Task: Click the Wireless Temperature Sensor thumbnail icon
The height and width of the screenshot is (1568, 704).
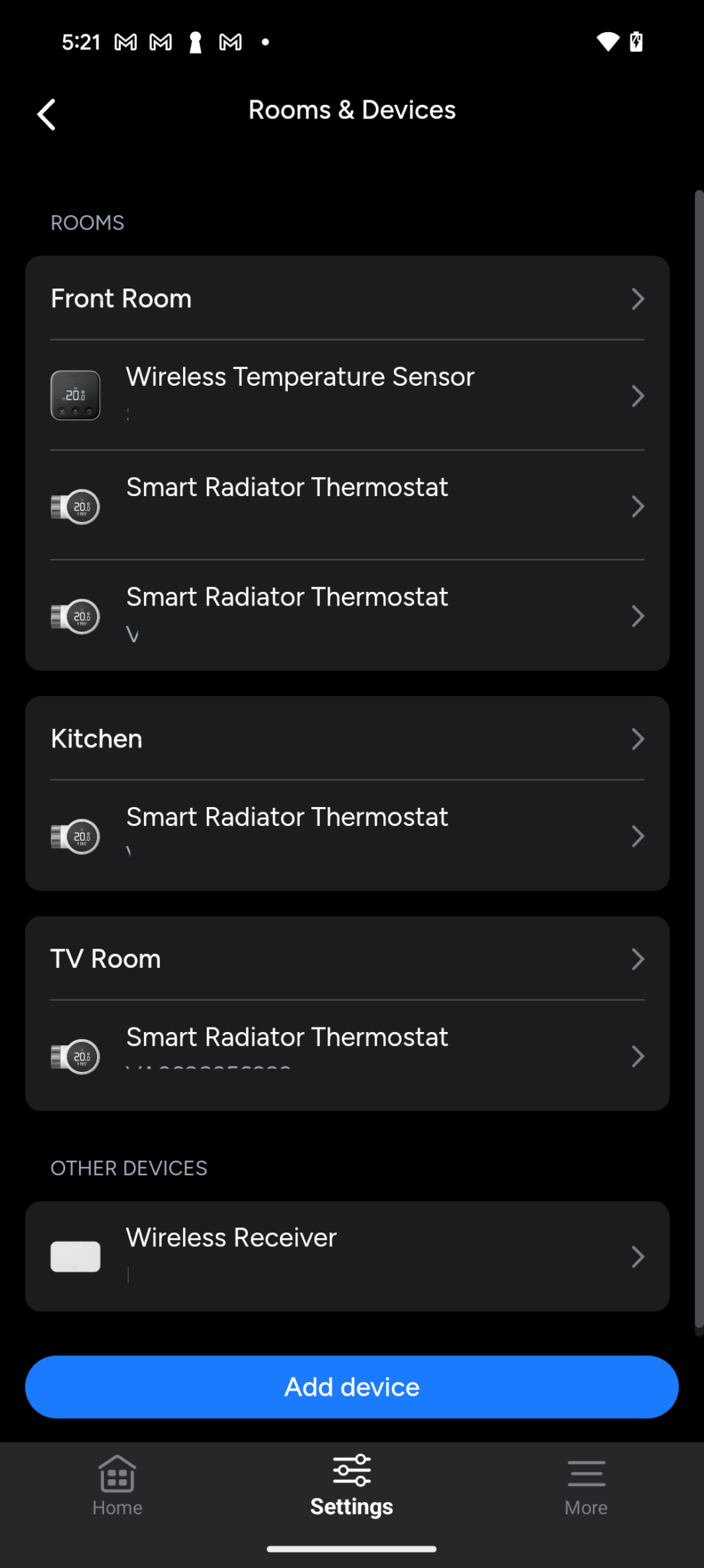Action: (75, 395)
